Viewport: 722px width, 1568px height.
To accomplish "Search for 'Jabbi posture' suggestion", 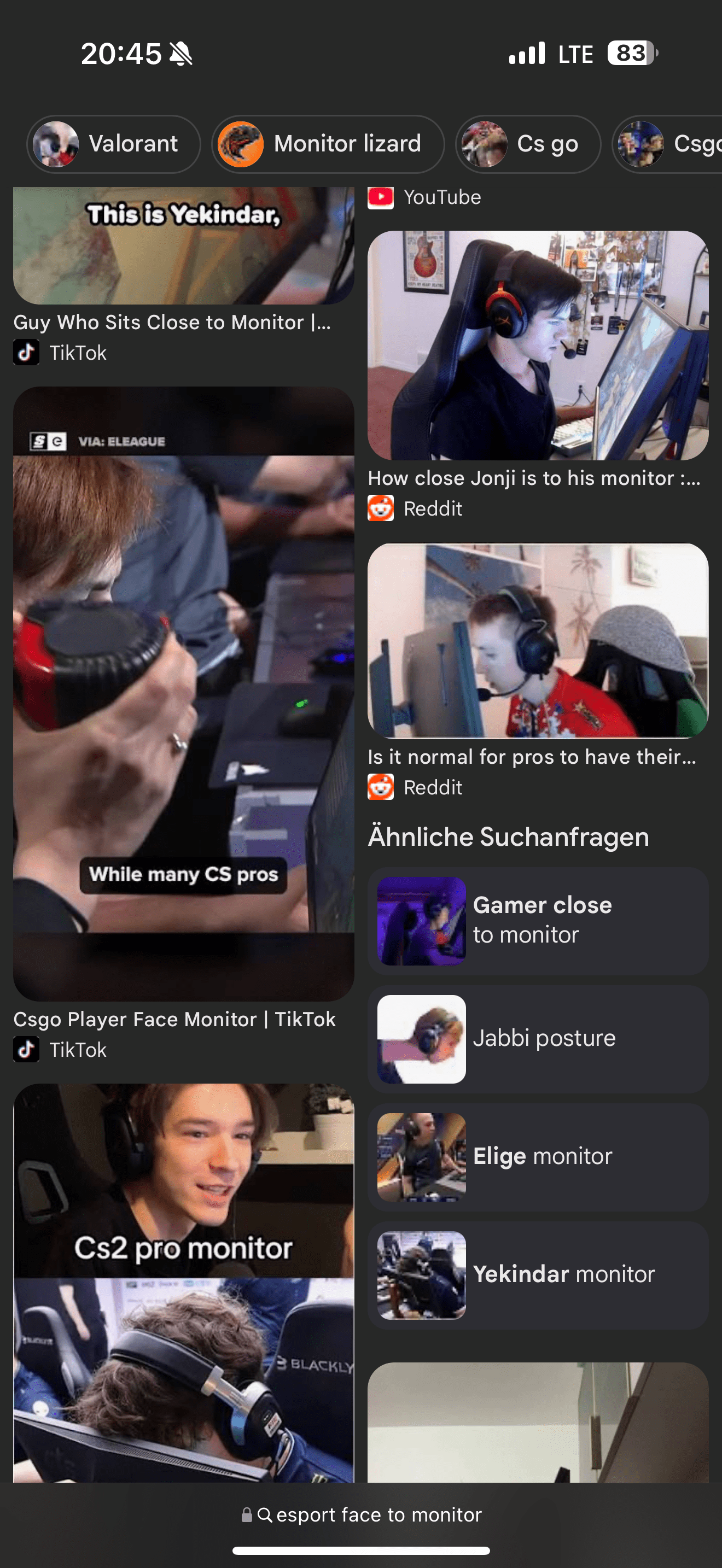I will pyautogui.click(x=538, y=1038).
